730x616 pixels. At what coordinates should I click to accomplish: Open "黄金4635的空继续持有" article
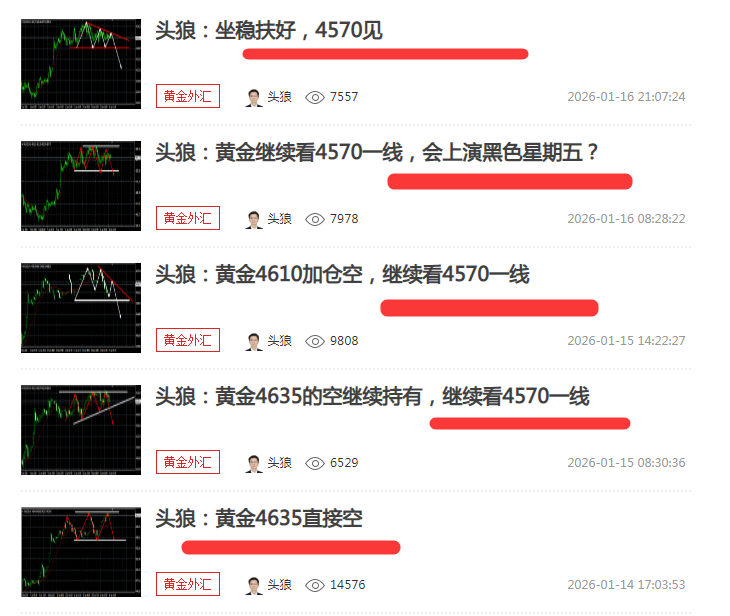(x=372, y=397)
